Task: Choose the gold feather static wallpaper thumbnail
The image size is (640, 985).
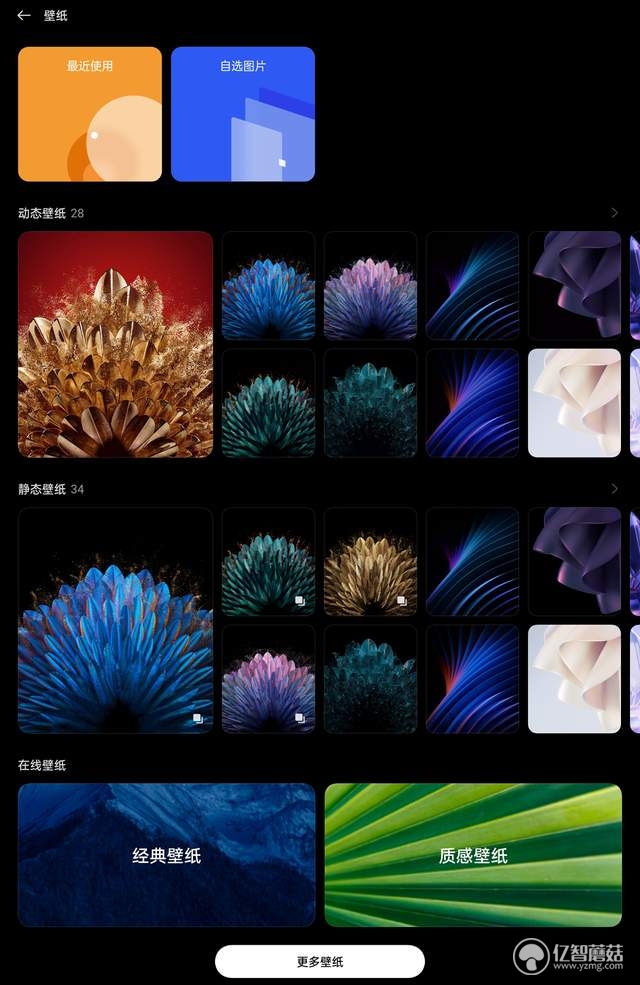Action: [x=371, y=562]
